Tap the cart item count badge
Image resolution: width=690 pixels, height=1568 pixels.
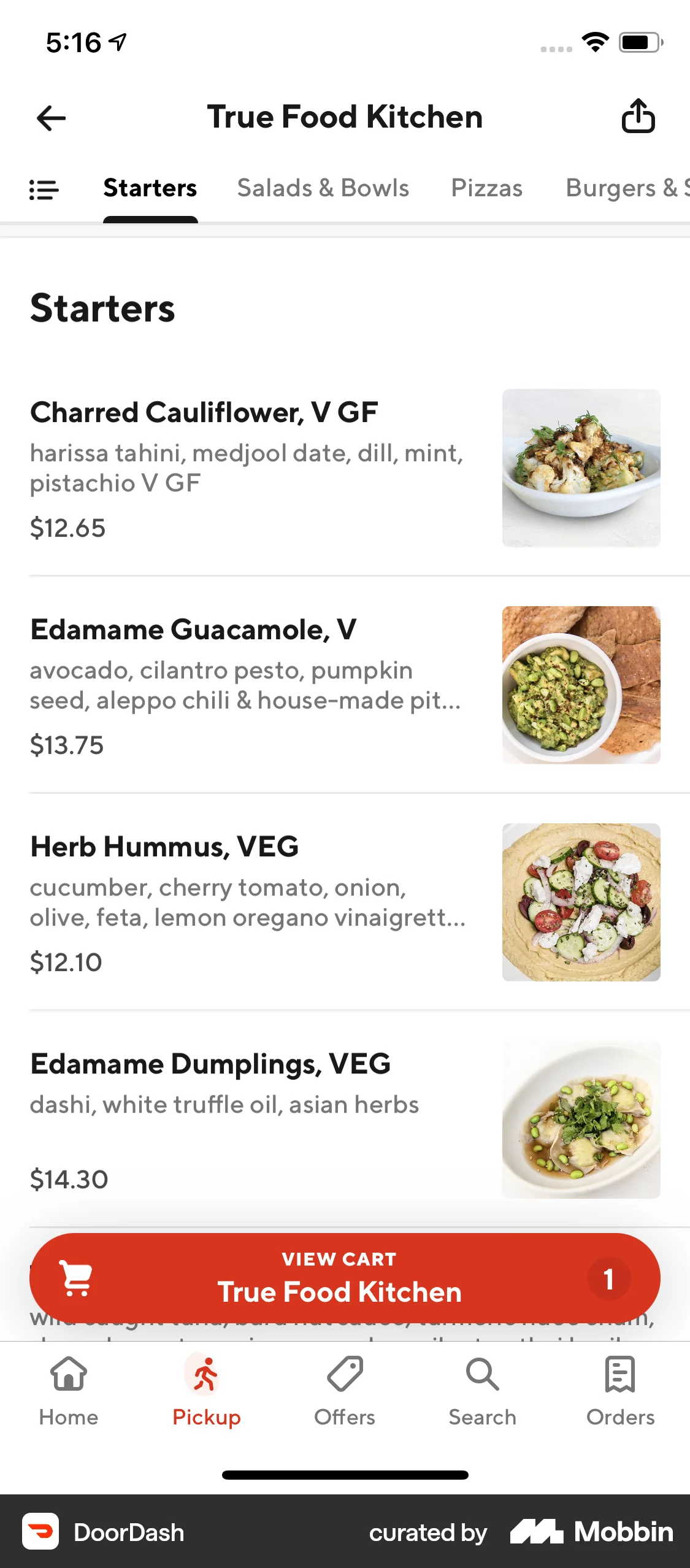[609, 1278]
